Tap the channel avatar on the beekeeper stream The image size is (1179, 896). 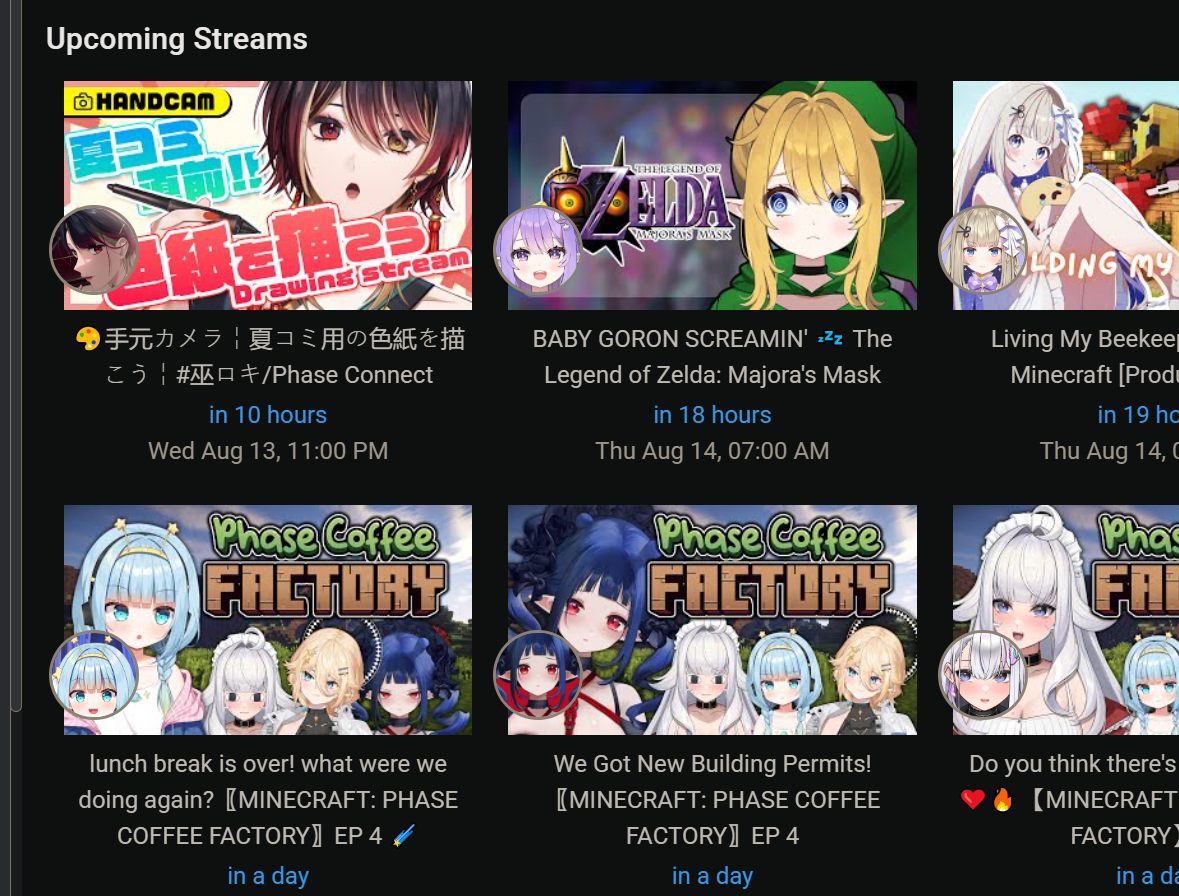[982, 250]
